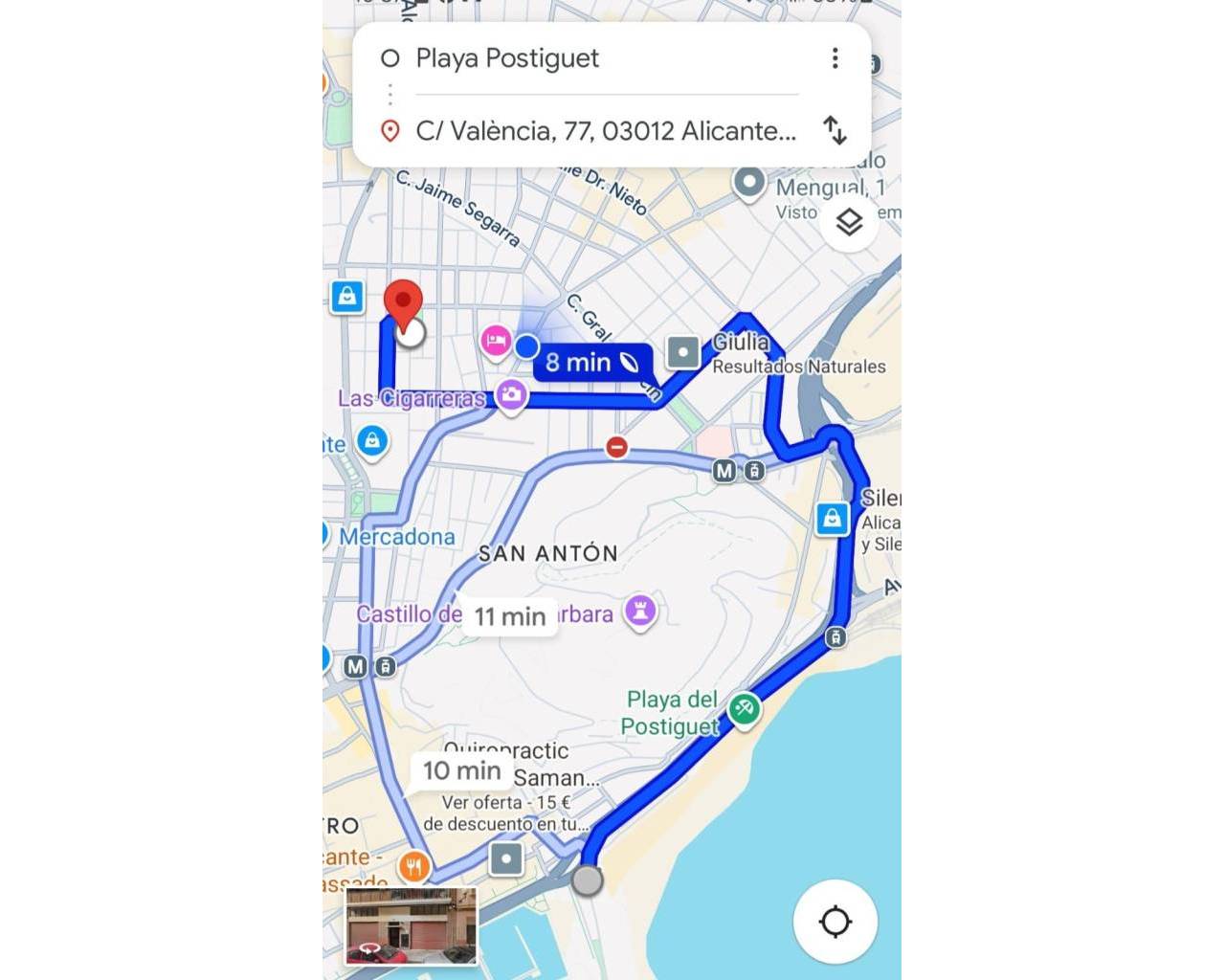Open the Las Cigarreras place marker
Image resolution: width=1225 pixels, height=980 pixels.
pos(511,394)
